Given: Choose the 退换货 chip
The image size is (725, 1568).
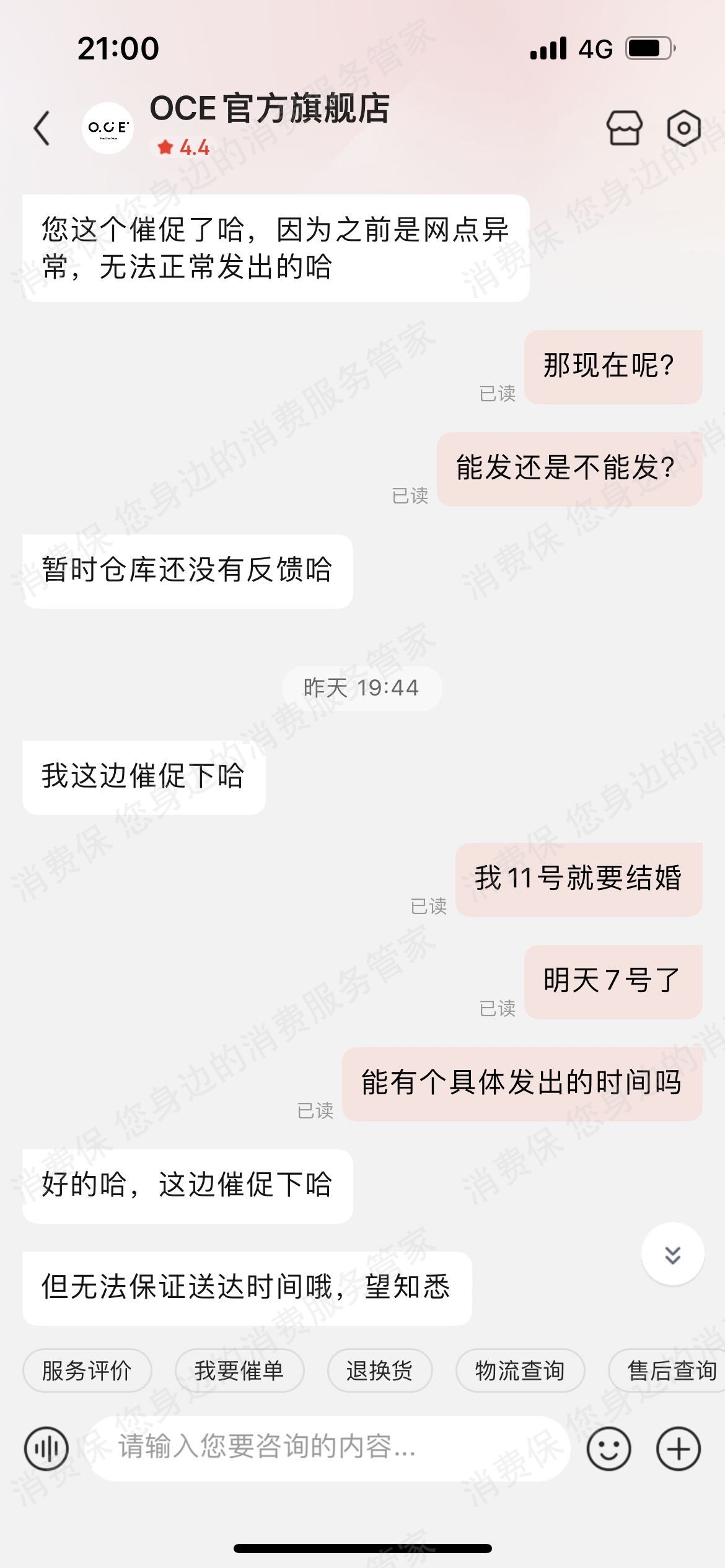Looking at the screenshot, I should 379,1370.
